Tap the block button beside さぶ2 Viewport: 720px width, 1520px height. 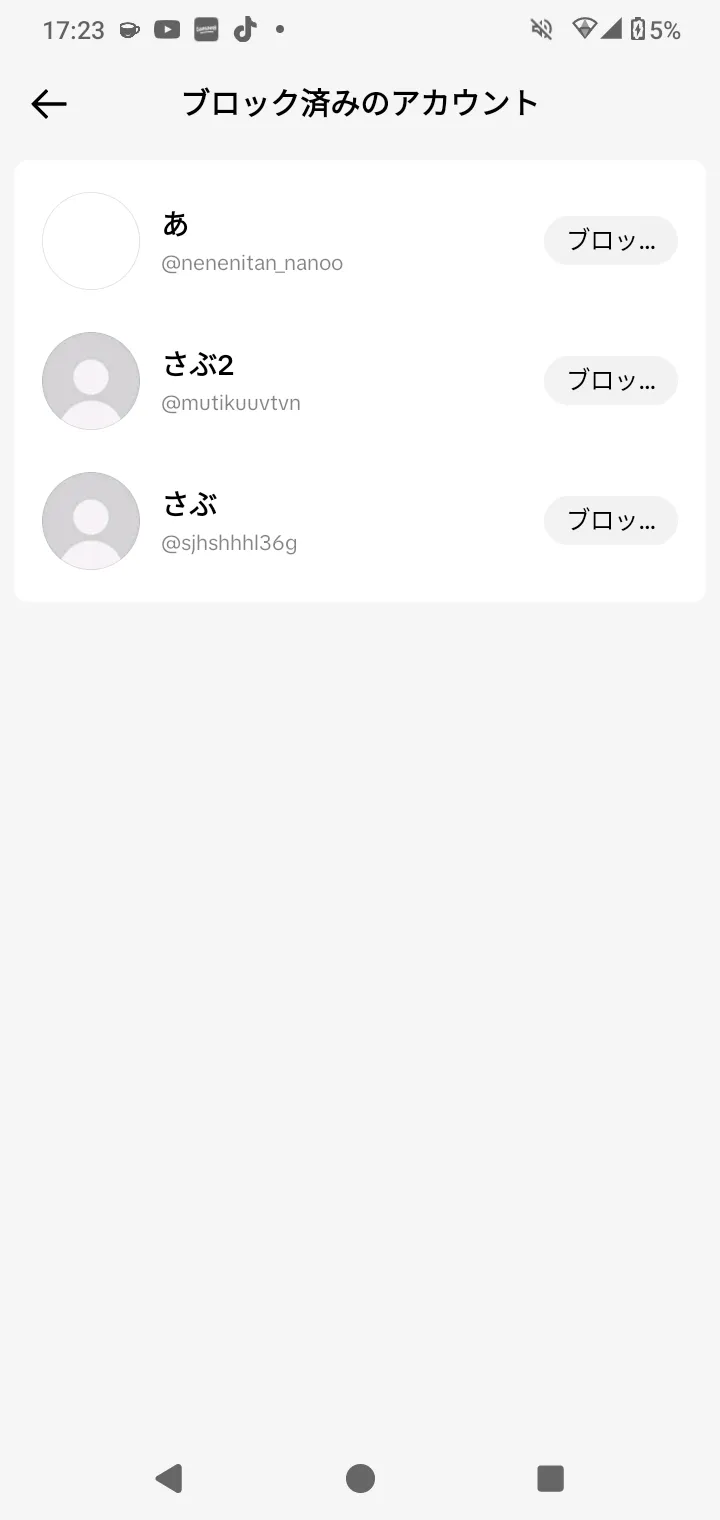611,380
